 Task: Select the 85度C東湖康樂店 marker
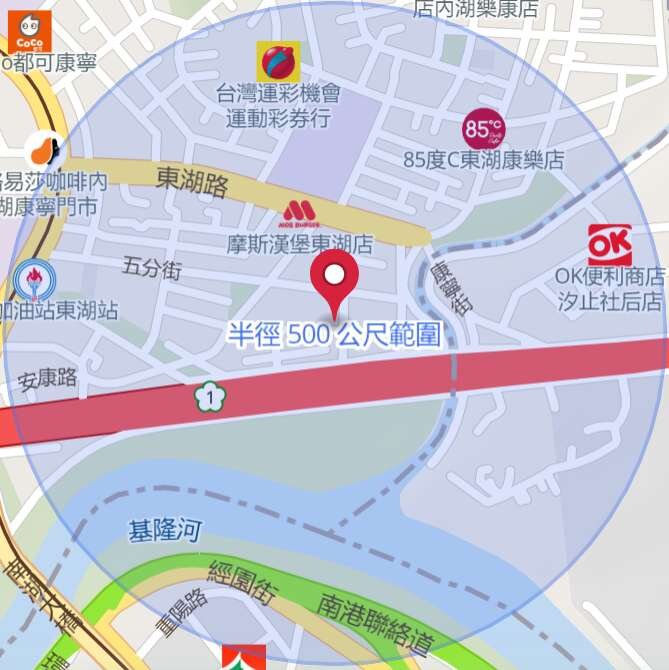483,129
